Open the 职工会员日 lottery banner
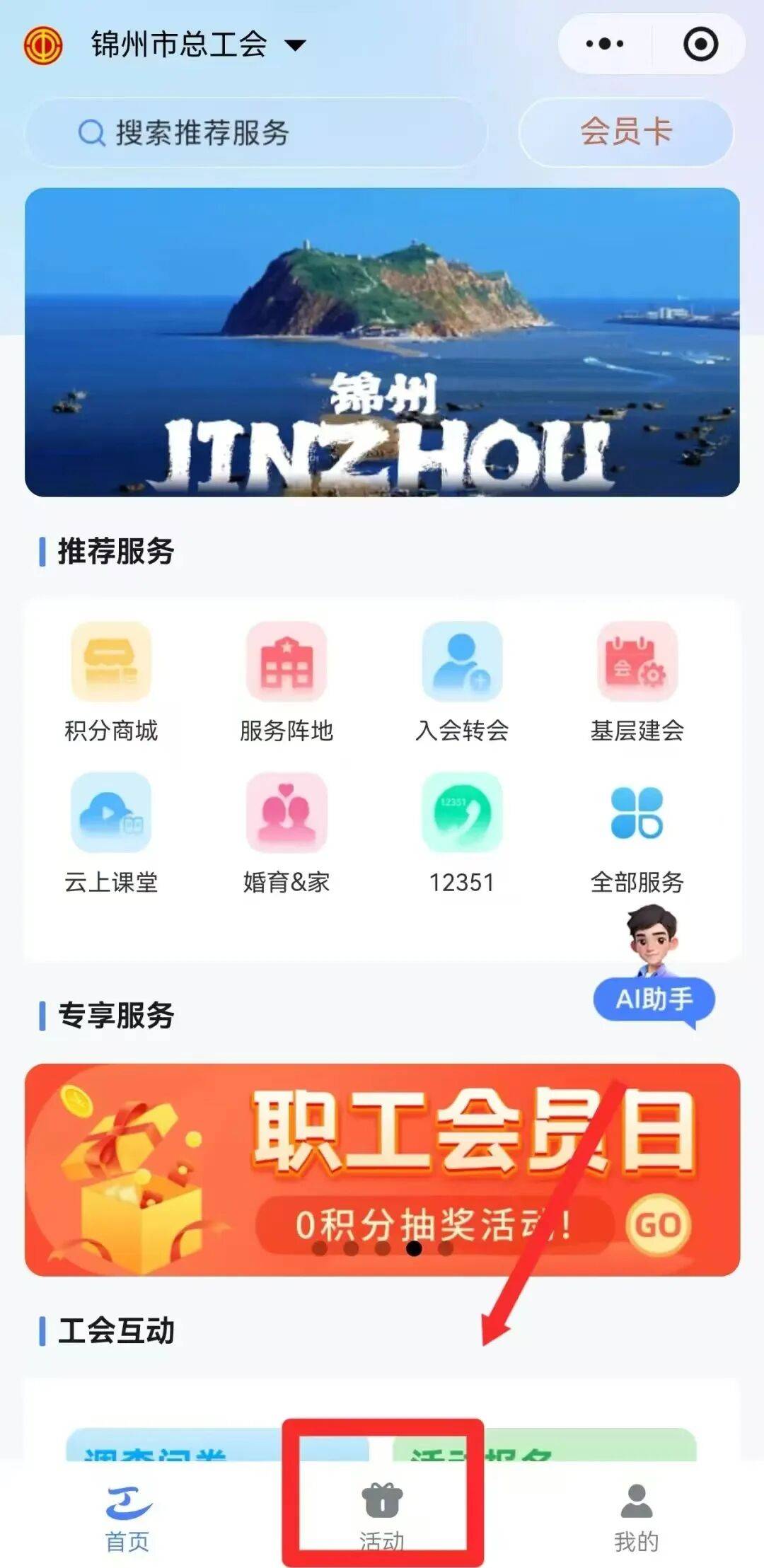The image size is (764, 1568). 382,1169
